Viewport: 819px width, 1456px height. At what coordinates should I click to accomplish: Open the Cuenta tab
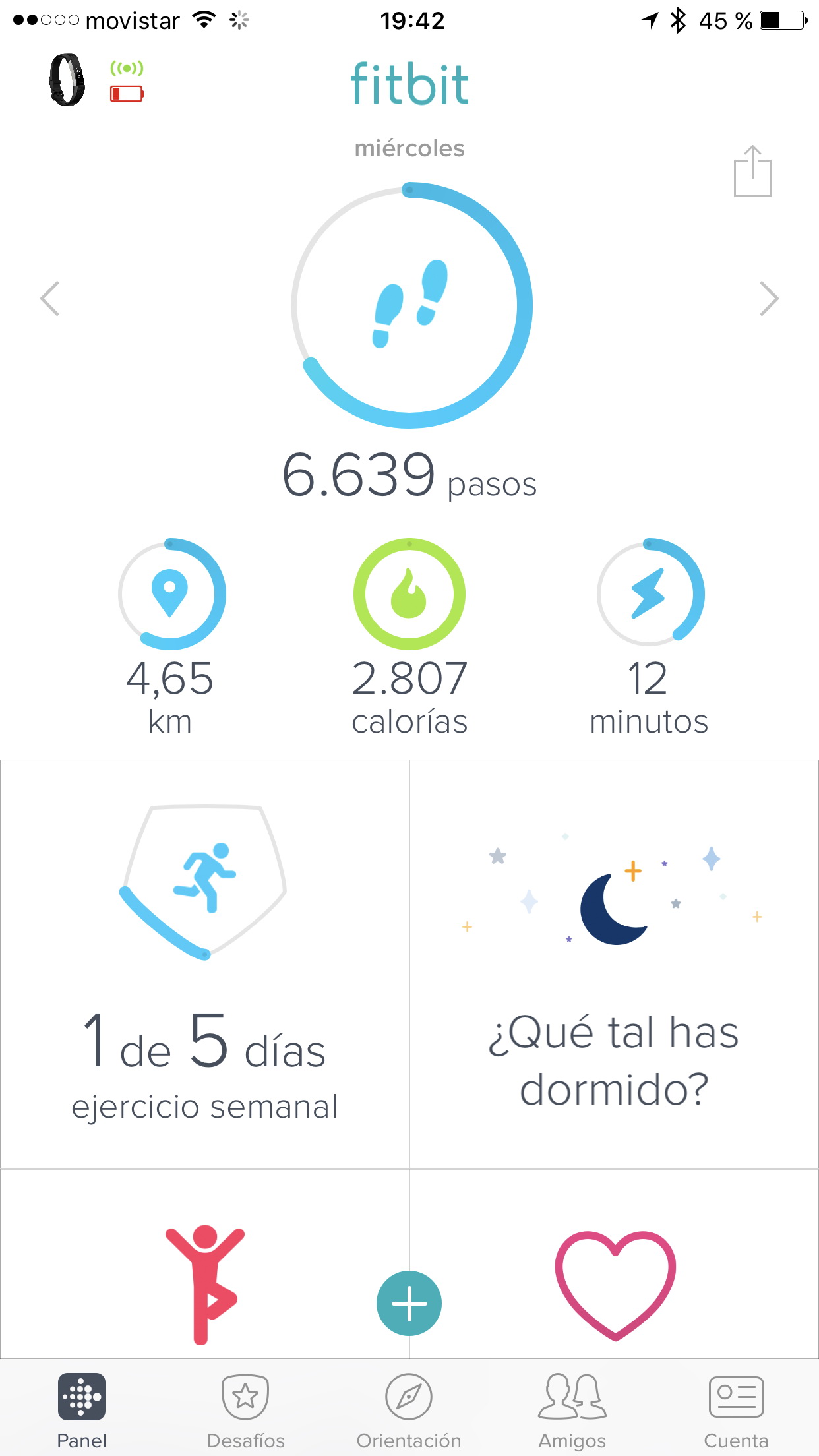[736, 1409]
